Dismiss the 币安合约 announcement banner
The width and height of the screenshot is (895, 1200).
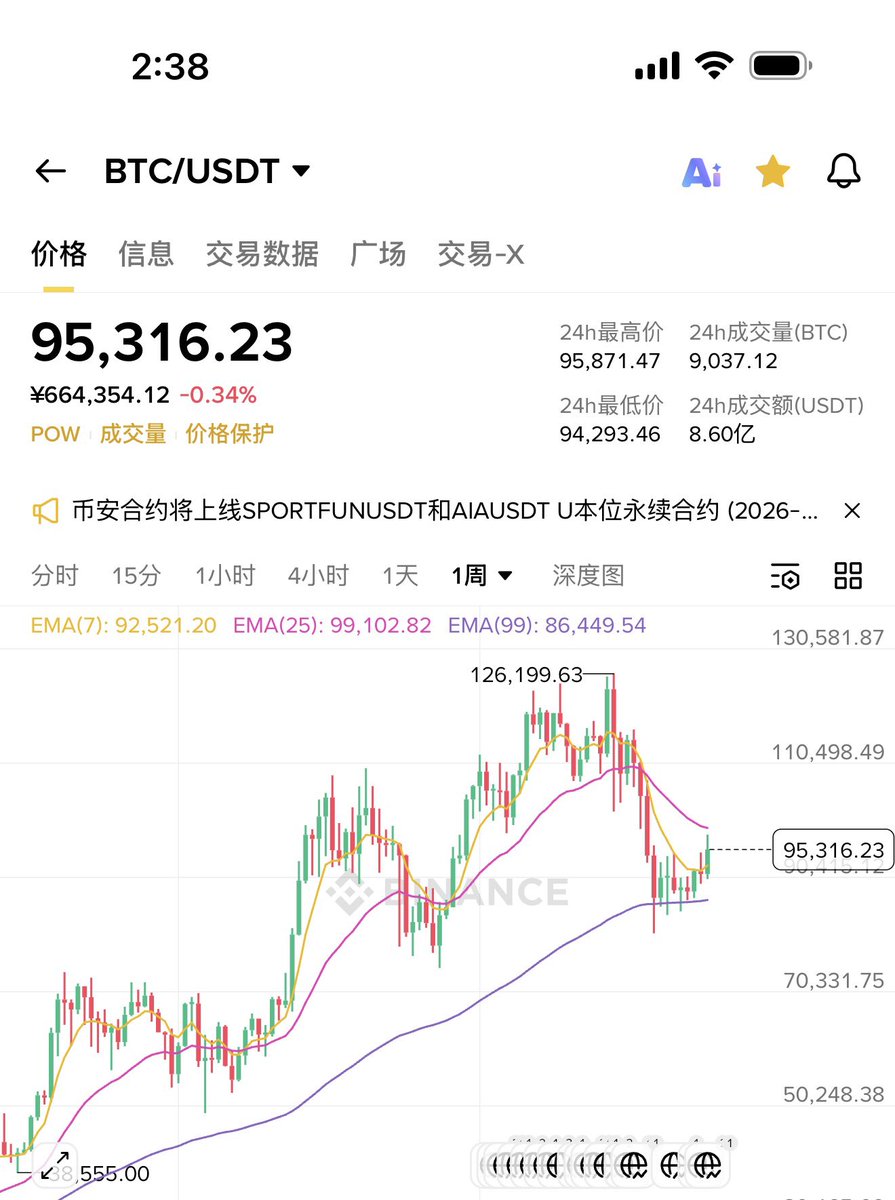tap(852, 511)
